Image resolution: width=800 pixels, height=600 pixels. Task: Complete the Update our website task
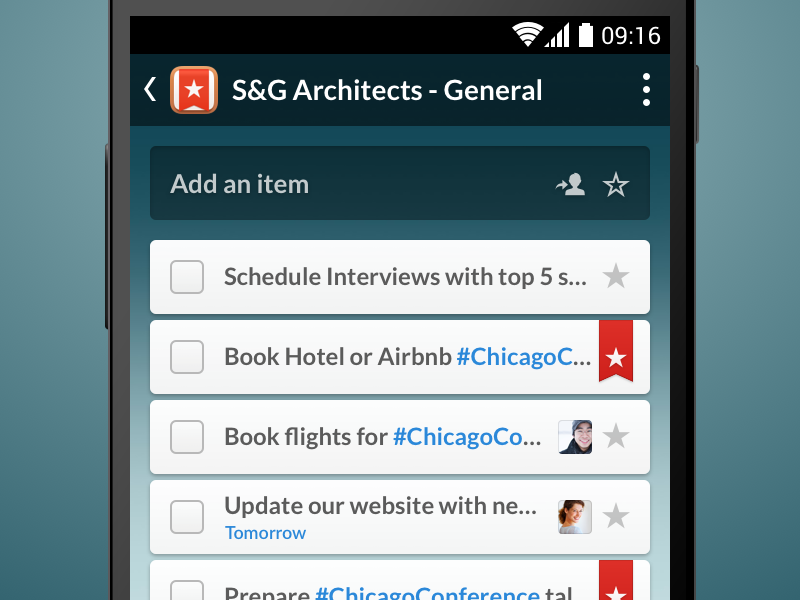187,517
